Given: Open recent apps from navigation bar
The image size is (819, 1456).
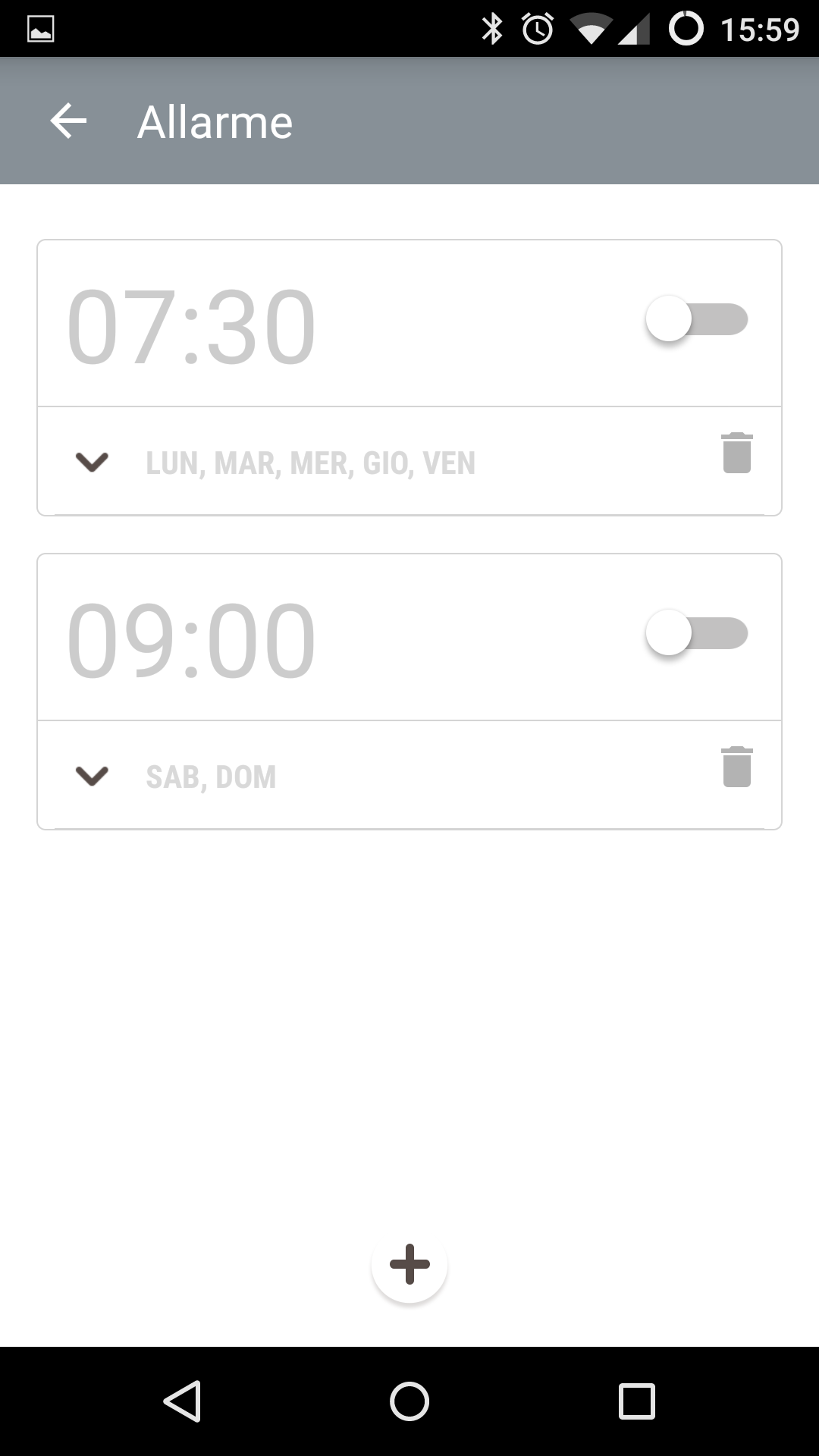Looking at the screenshot, I should click(636, 1401).
